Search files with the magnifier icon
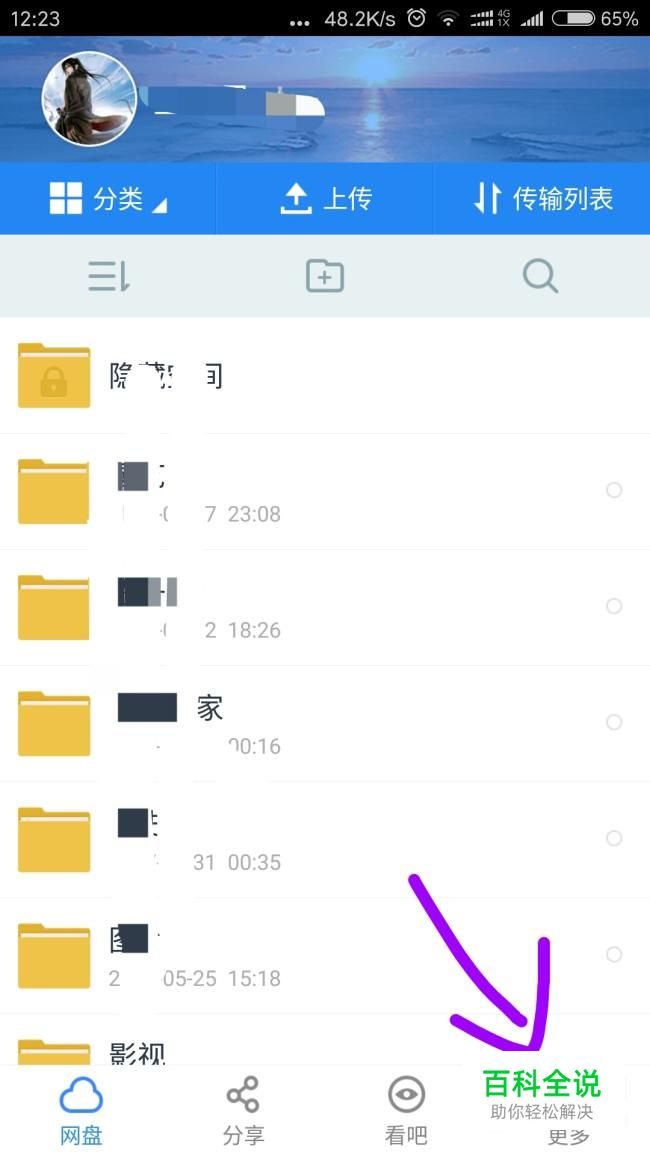The image size is (650, 1155). click(540, 276)
